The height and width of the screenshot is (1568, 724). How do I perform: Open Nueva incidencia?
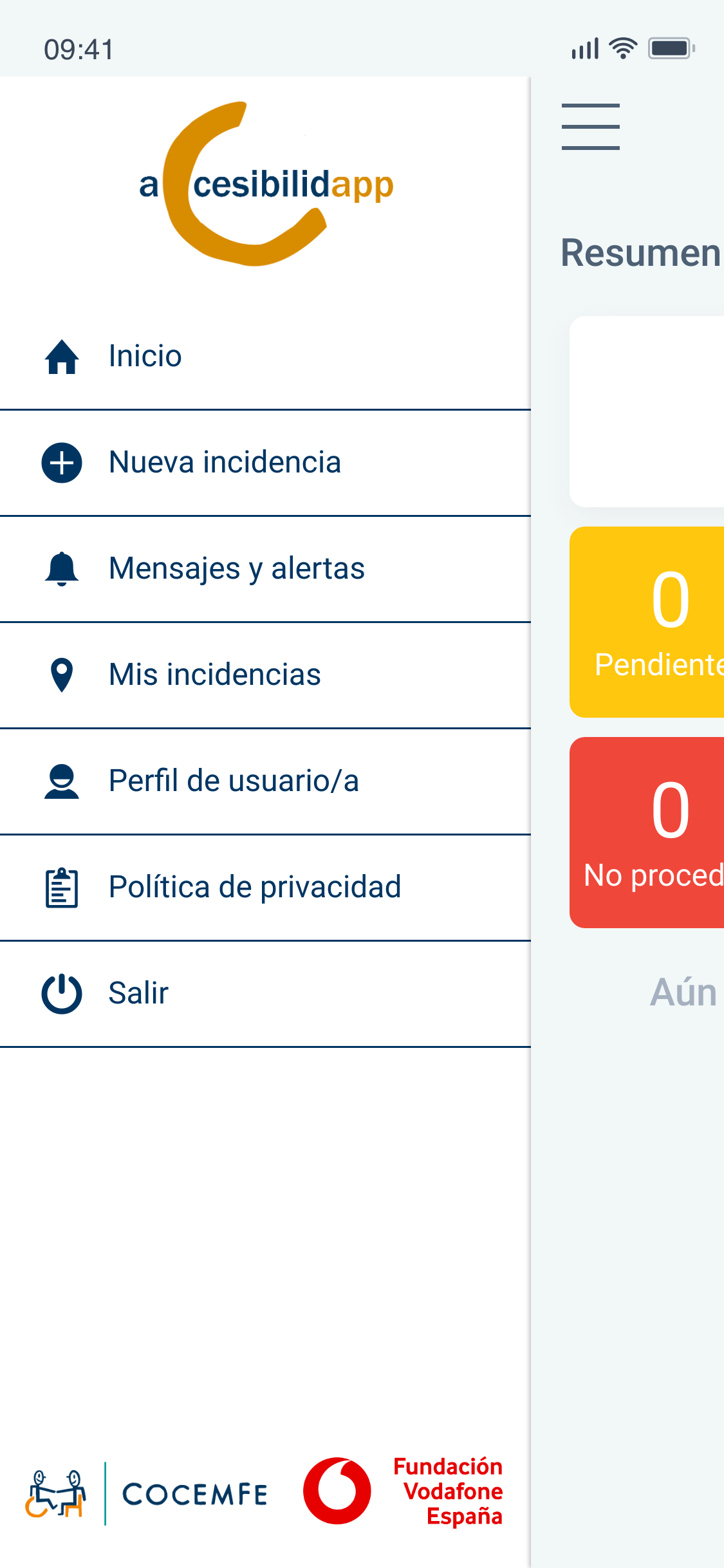click(265, 463)
